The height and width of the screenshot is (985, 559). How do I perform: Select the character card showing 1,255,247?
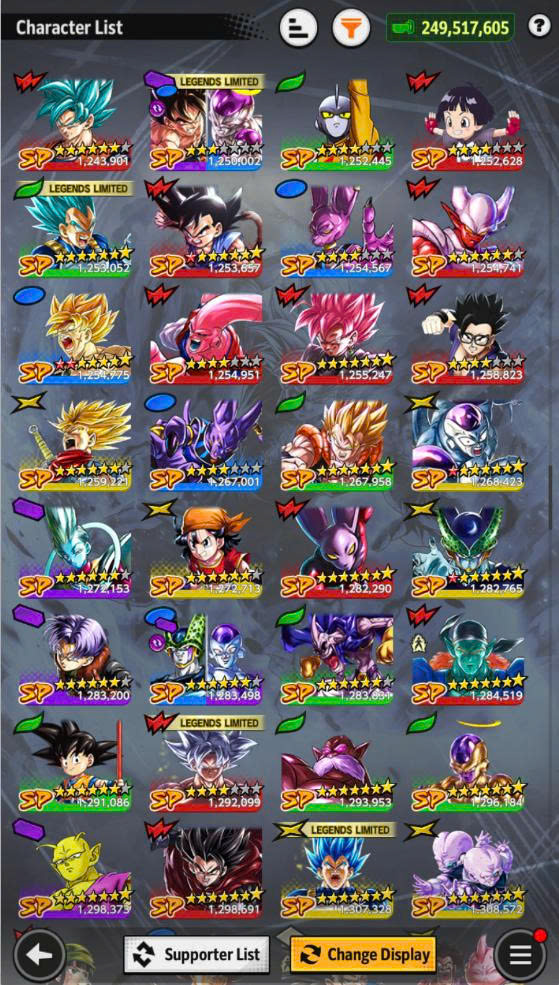tap(337, 335)
